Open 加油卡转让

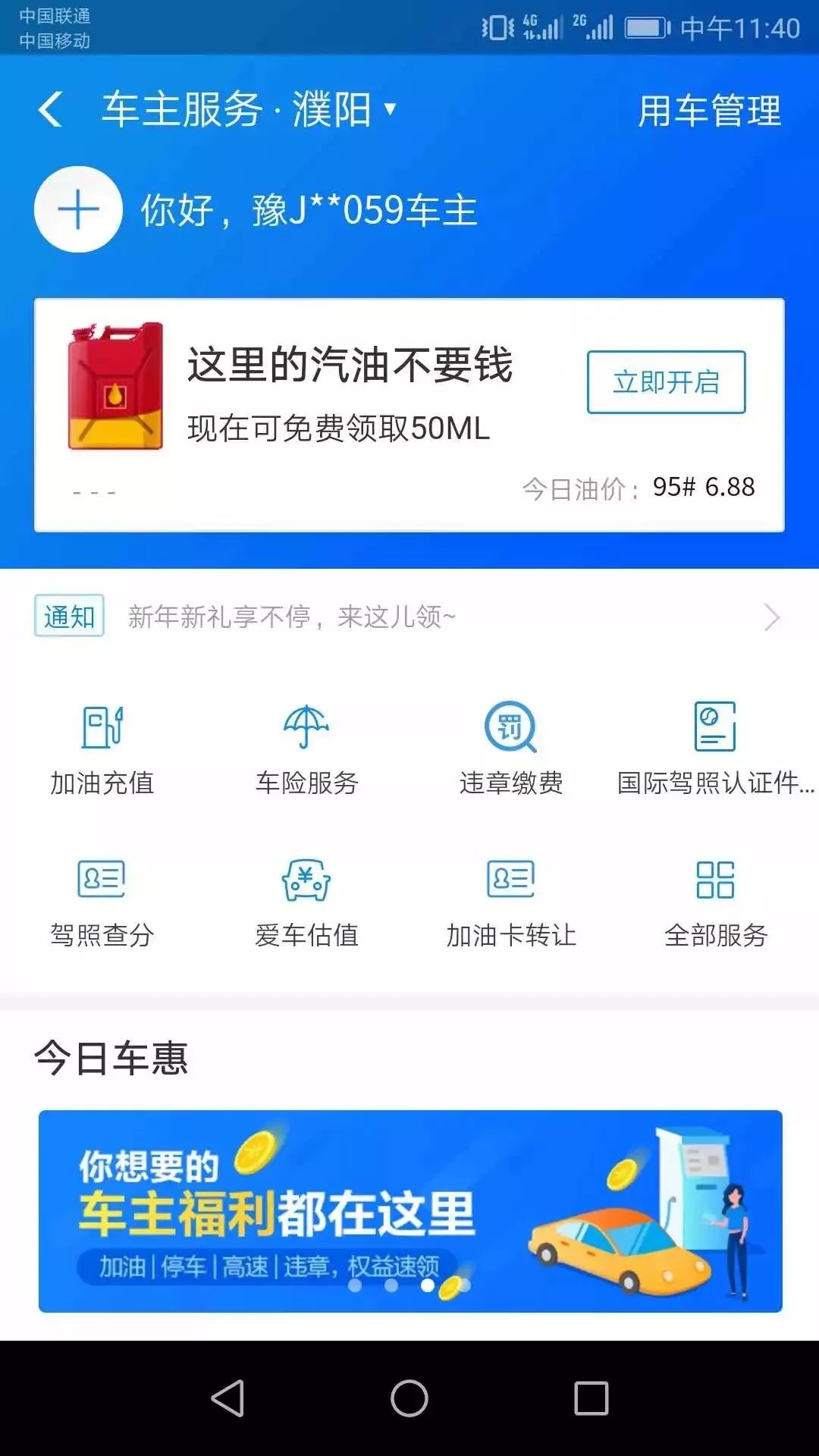point(511,902)
